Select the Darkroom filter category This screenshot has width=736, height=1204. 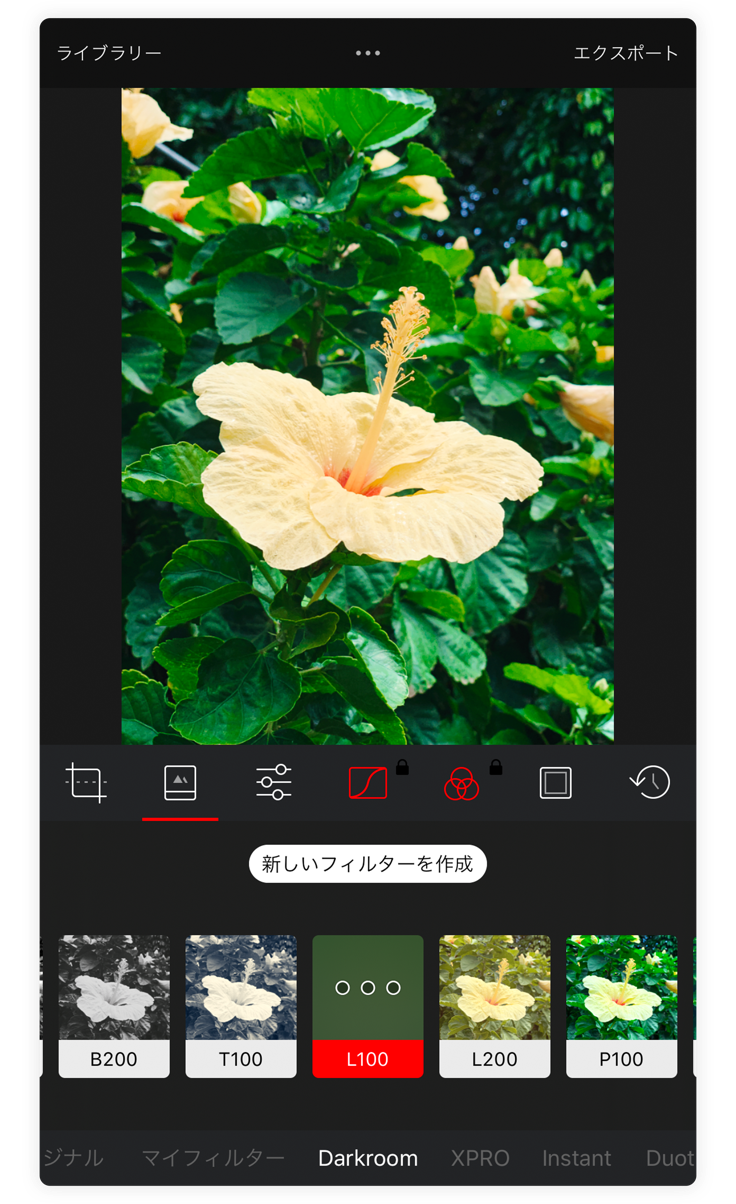tap(367, 1158)
